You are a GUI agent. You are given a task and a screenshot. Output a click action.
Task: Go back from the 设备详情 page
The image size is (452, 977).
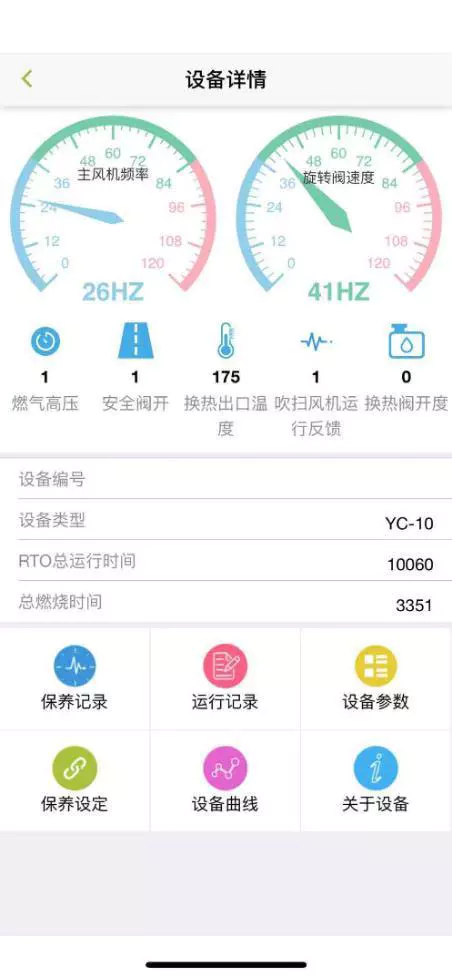pos(26,79)
